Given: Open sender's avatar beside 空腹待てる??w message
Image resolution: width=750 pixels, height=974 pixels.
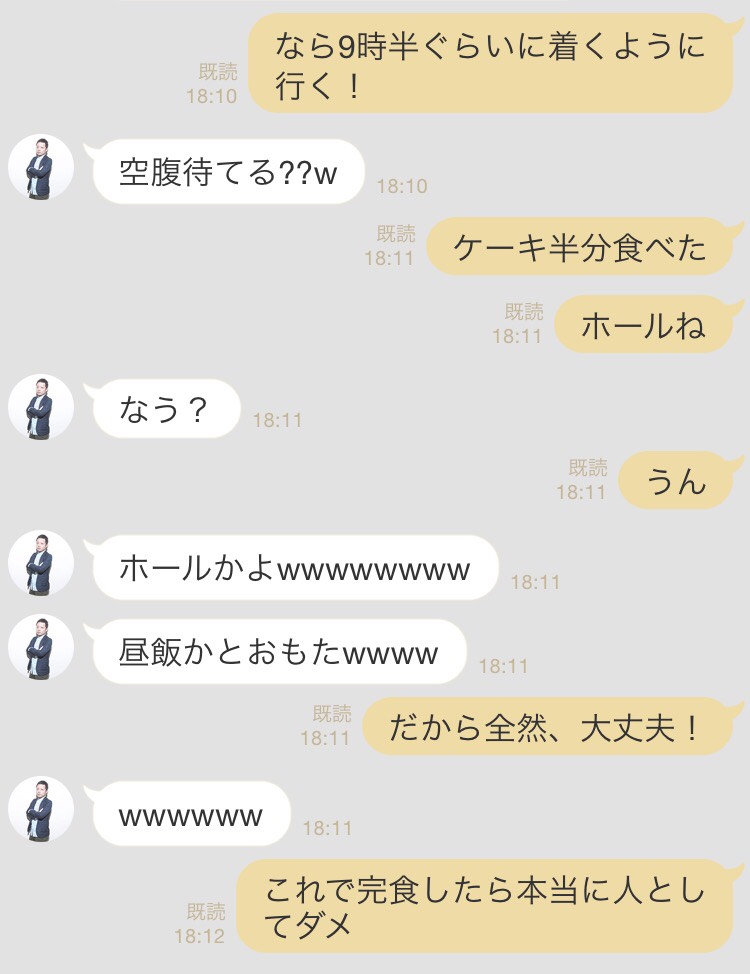Looking at the screenshot, I should (x=42, y=168).
